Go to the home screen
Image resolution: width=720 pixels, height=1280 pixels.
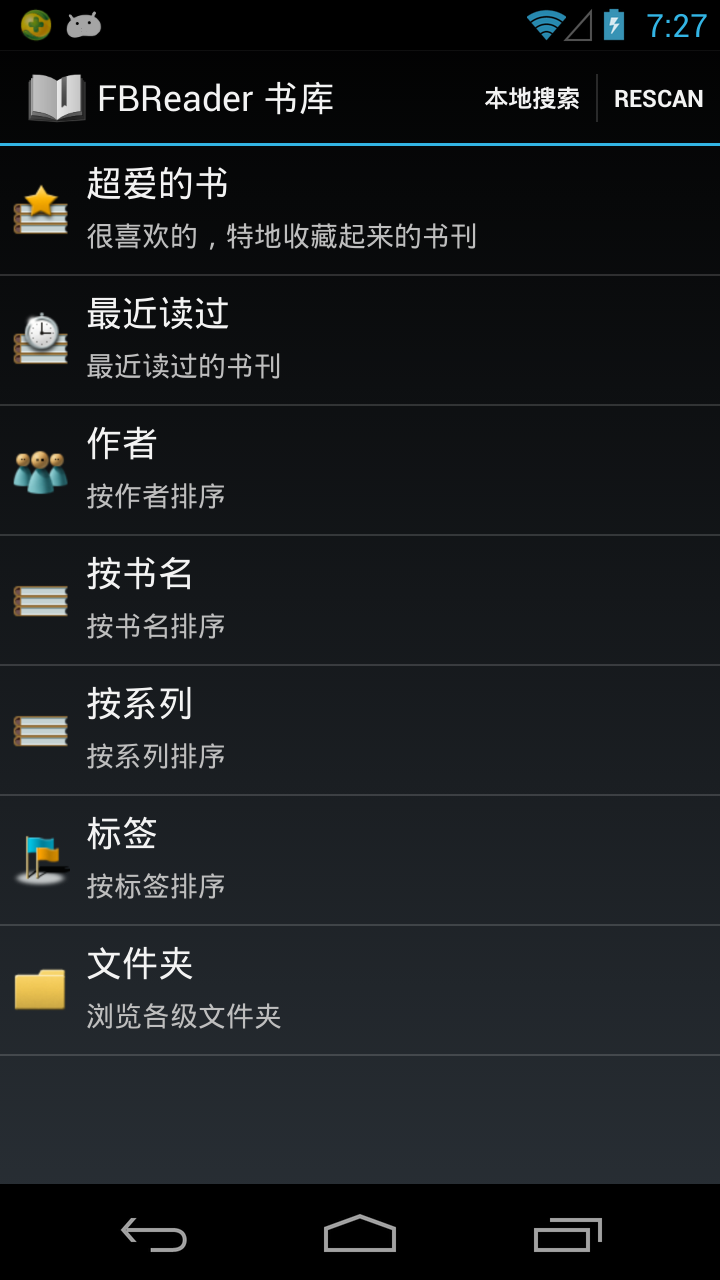pos(360,1234)
